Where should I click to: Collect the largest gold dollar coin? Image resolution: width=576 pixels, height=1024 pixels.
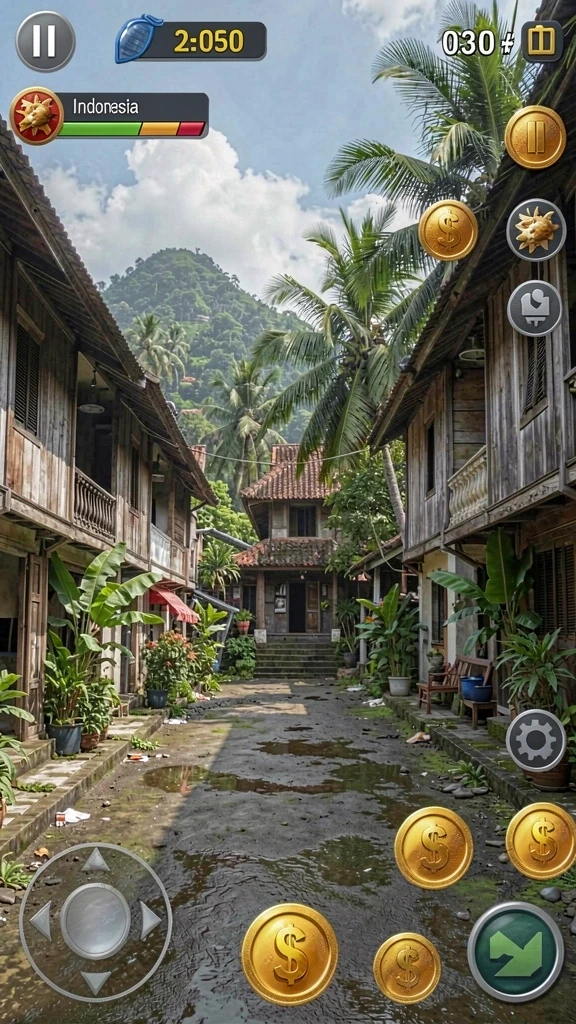(289, 954)
